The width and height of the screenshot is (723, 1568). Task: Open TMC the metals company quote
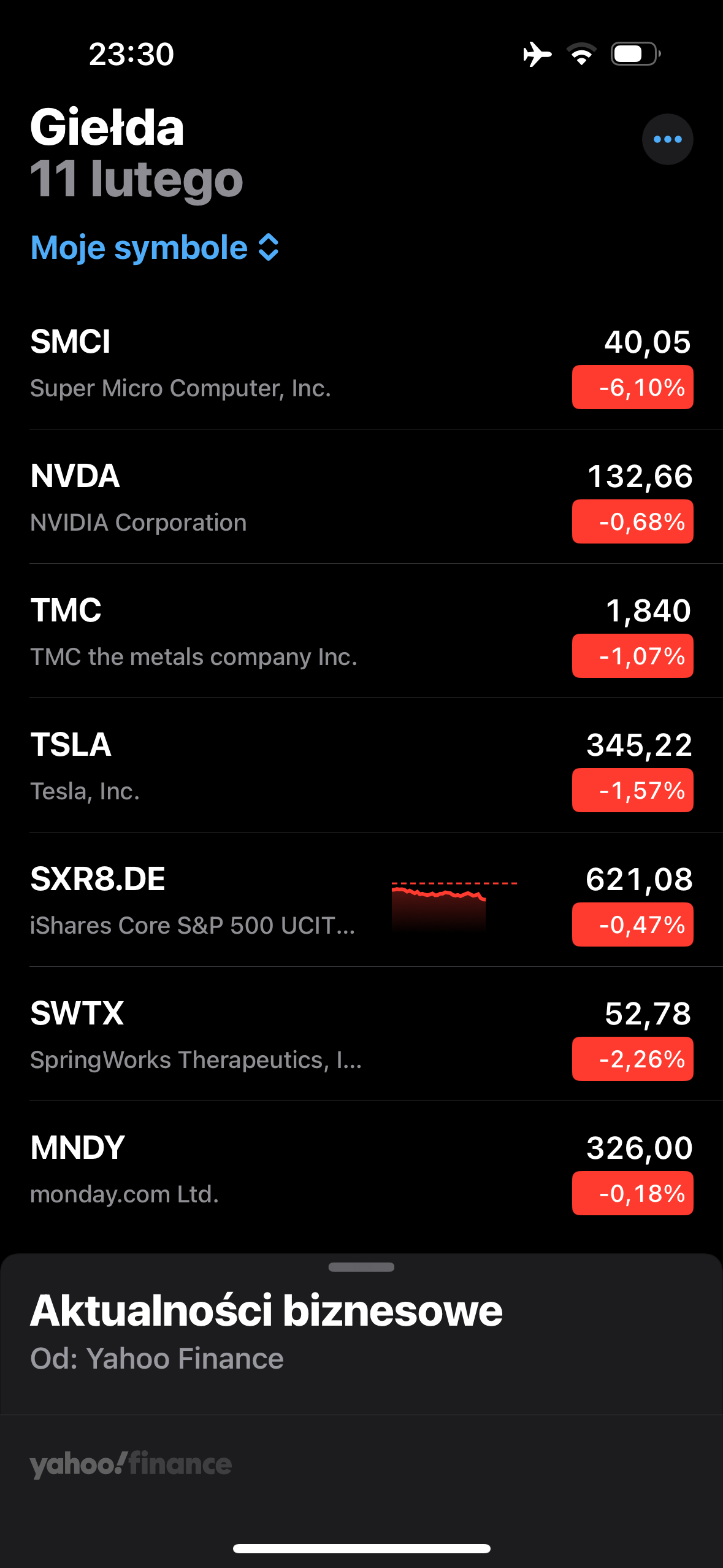(245, 632)
